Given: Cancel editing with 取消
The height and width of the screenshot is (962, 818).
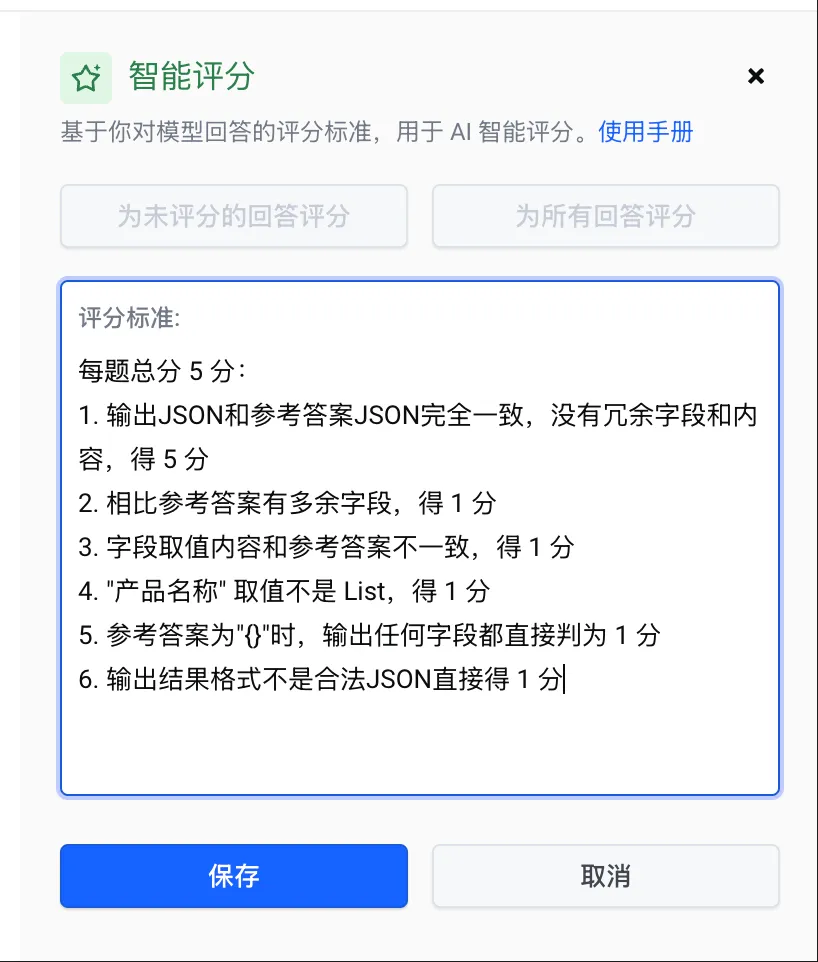Looking at the screenshot, I should click(x=605, y=876).
